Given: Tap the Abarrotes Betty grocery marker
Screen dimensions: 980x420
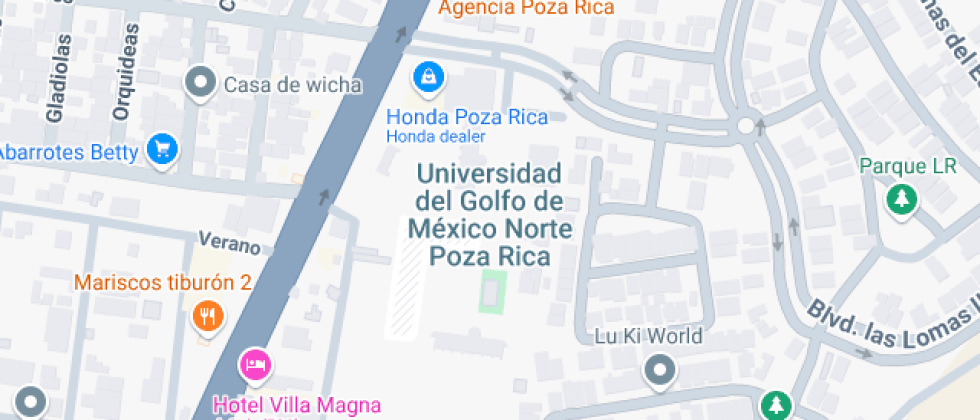Looking at the screenshot, I should tap(161, 150).
